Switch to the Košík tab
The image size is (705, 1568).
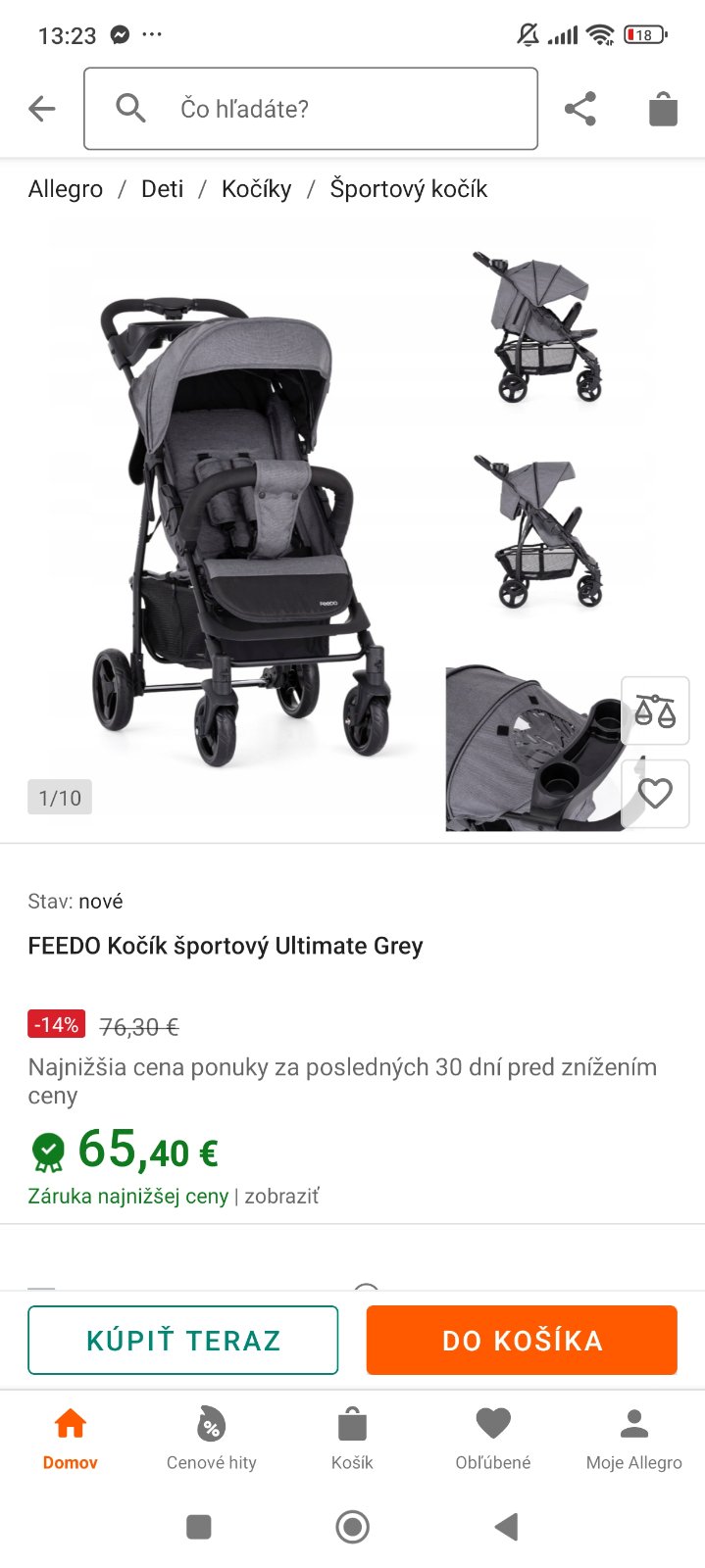click(352, 1438)
